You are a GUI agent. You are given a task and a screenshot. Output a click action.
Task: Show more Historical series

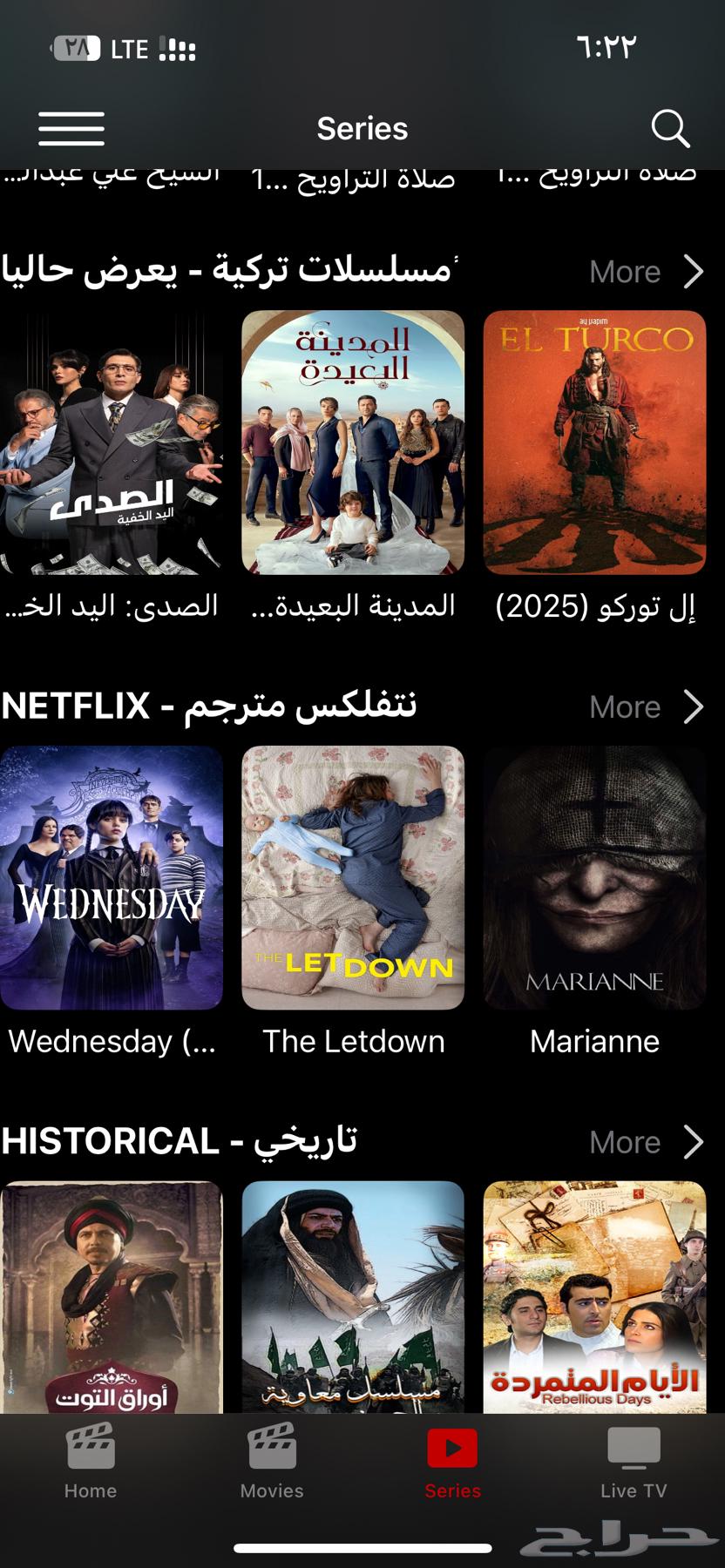[646, 1142]
